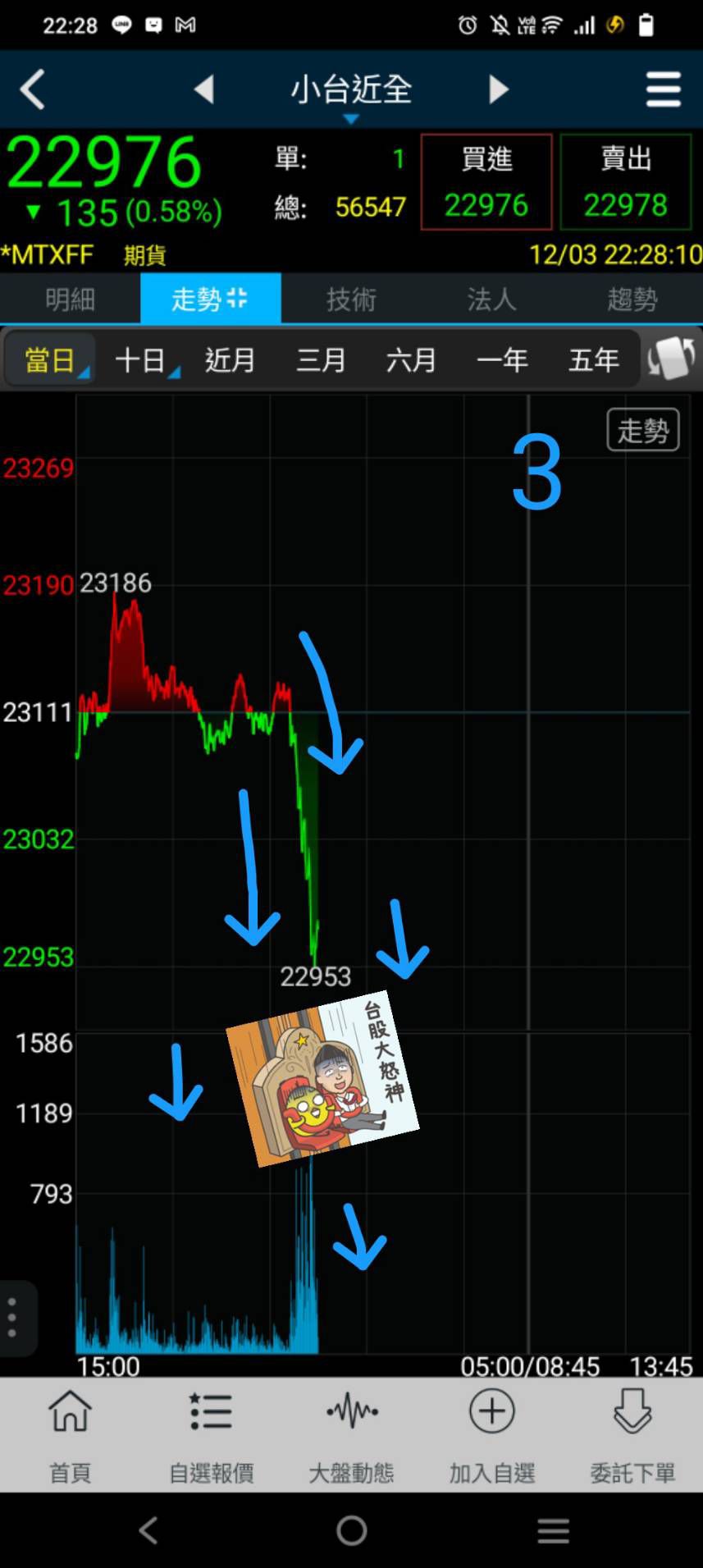Switch to the 法人 tab
This screenshot has height=1568, width=703.
coord(491,299)
